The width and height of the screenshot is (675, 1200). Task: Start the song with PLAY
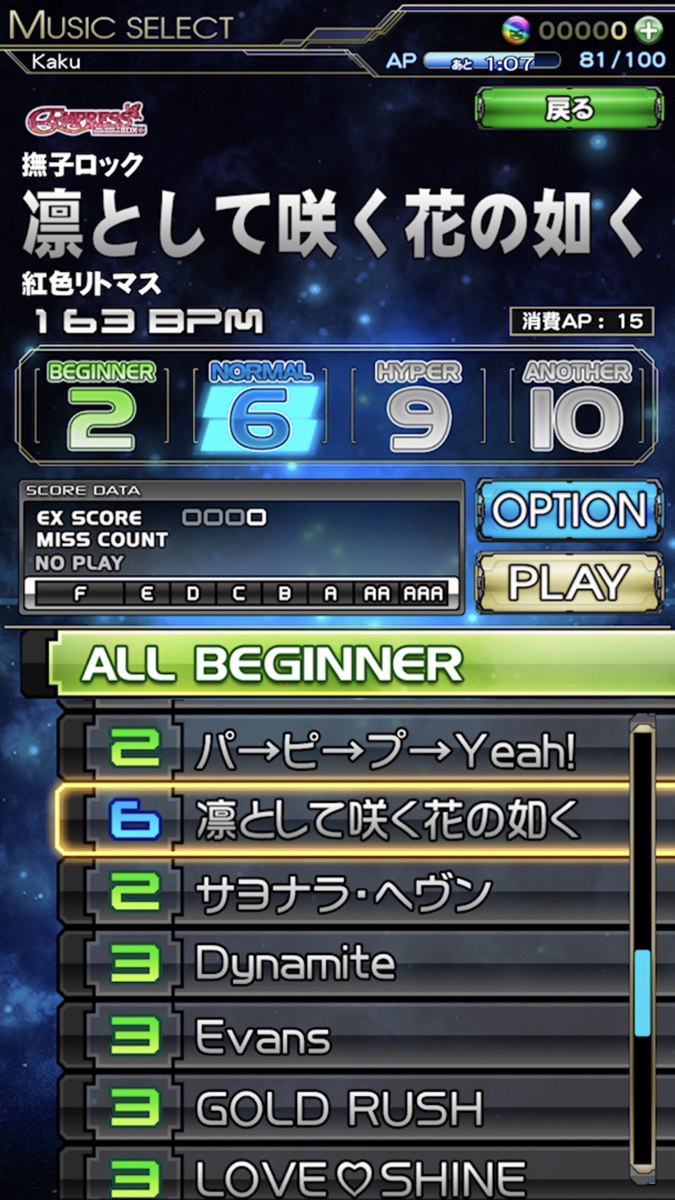click(x=569, y=582)
